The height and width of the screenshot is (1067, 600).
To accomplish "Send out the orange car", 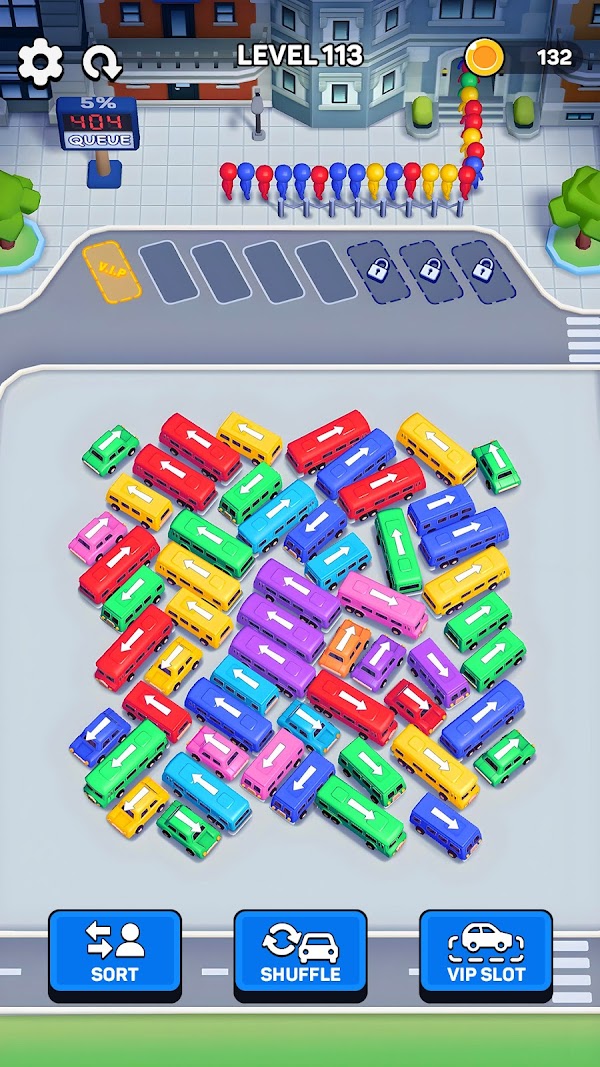I will (x=345, y=646).
